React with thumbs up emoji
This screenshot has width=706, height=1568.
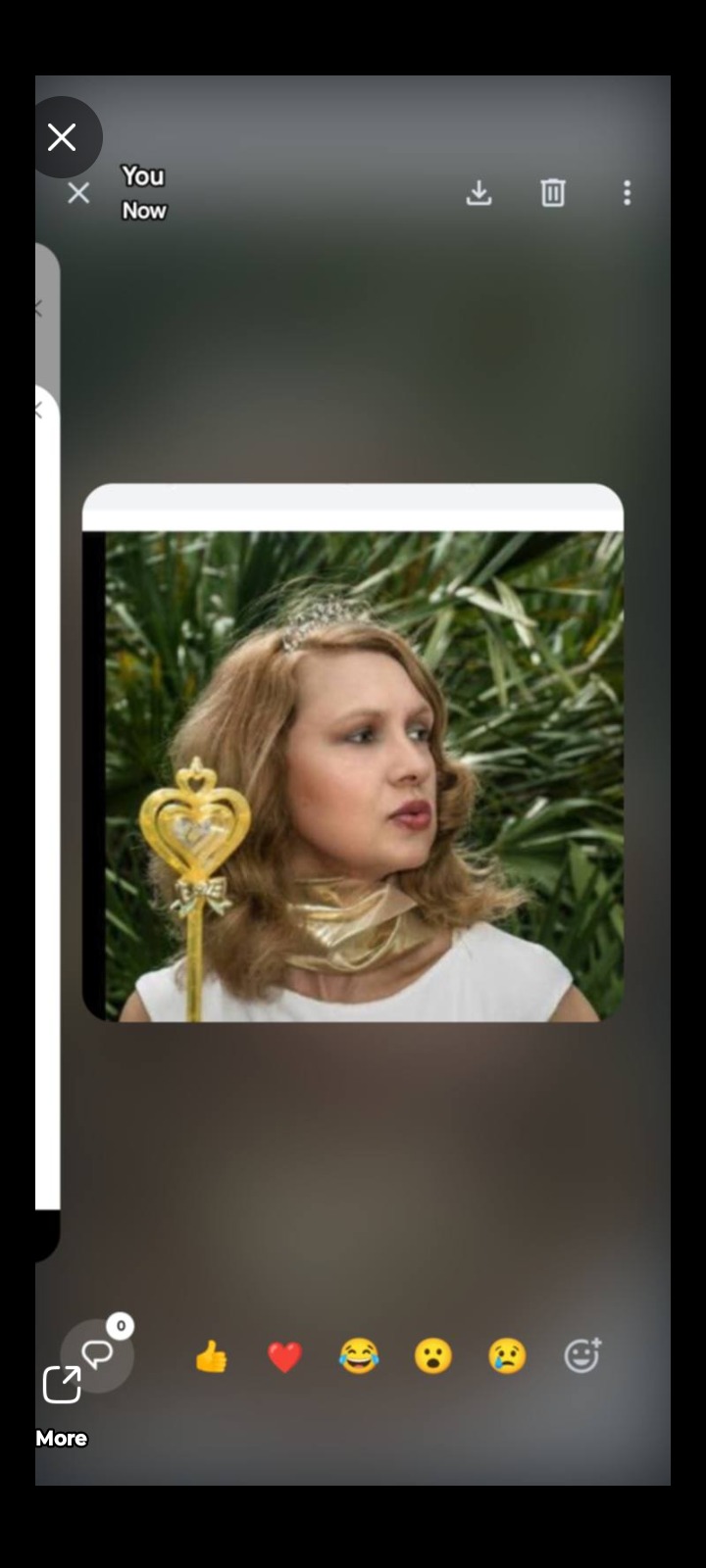pyautogui.click(x=211, y=1357)
